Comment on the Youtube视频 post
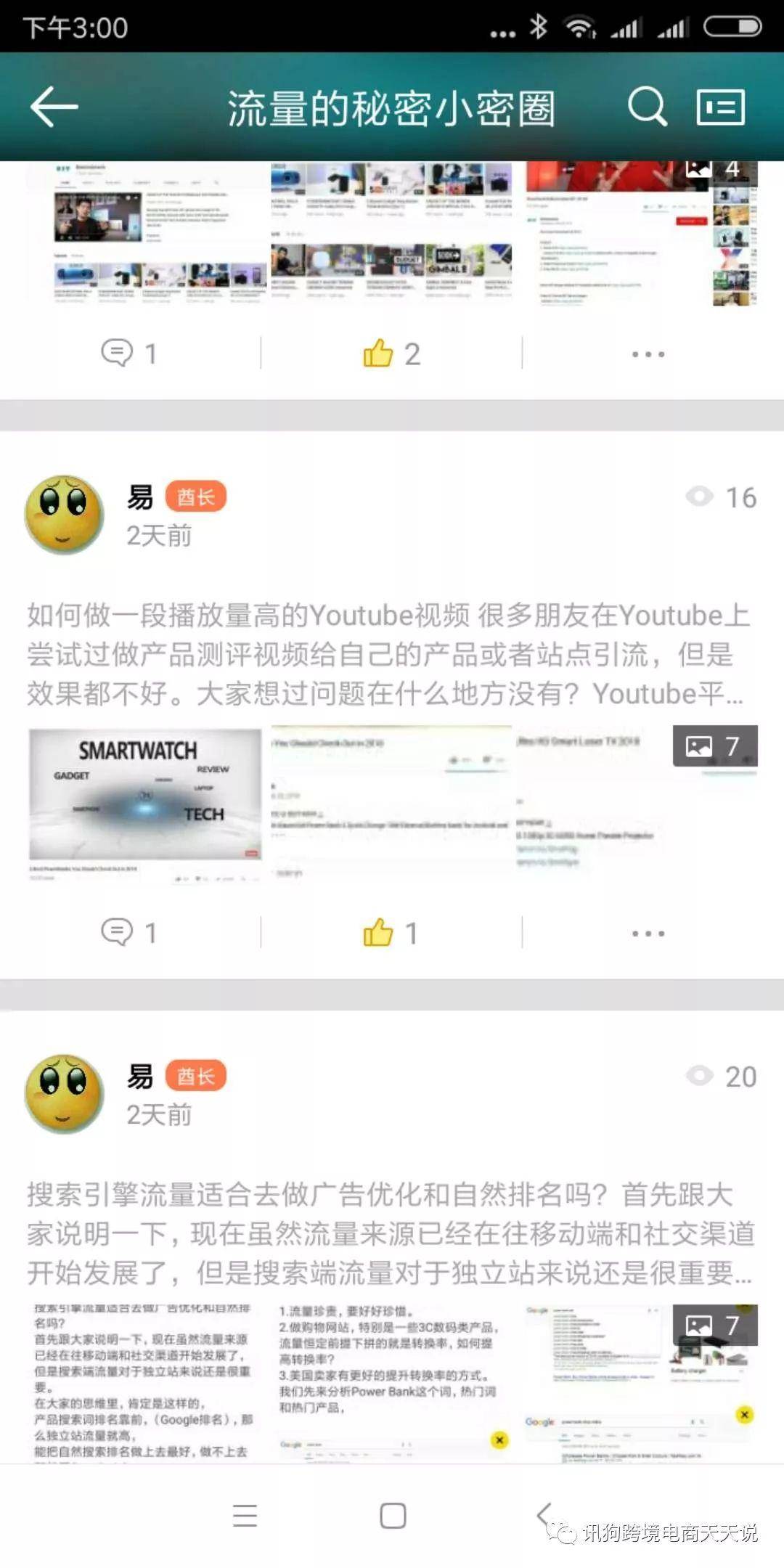The height and width of the screenshot is (1568, 784). tap(129, 932)
